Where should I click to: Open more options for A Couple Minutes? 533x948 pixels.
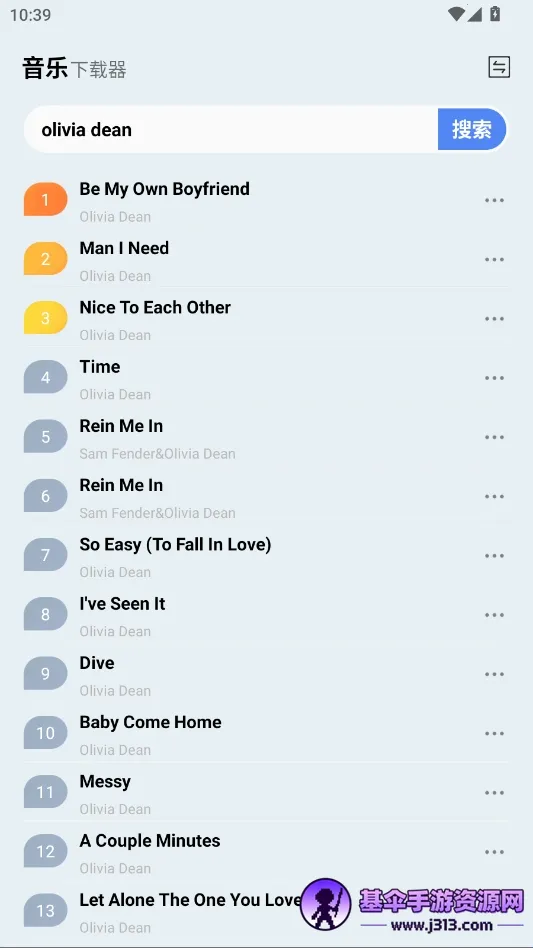[x=494, y=852]
